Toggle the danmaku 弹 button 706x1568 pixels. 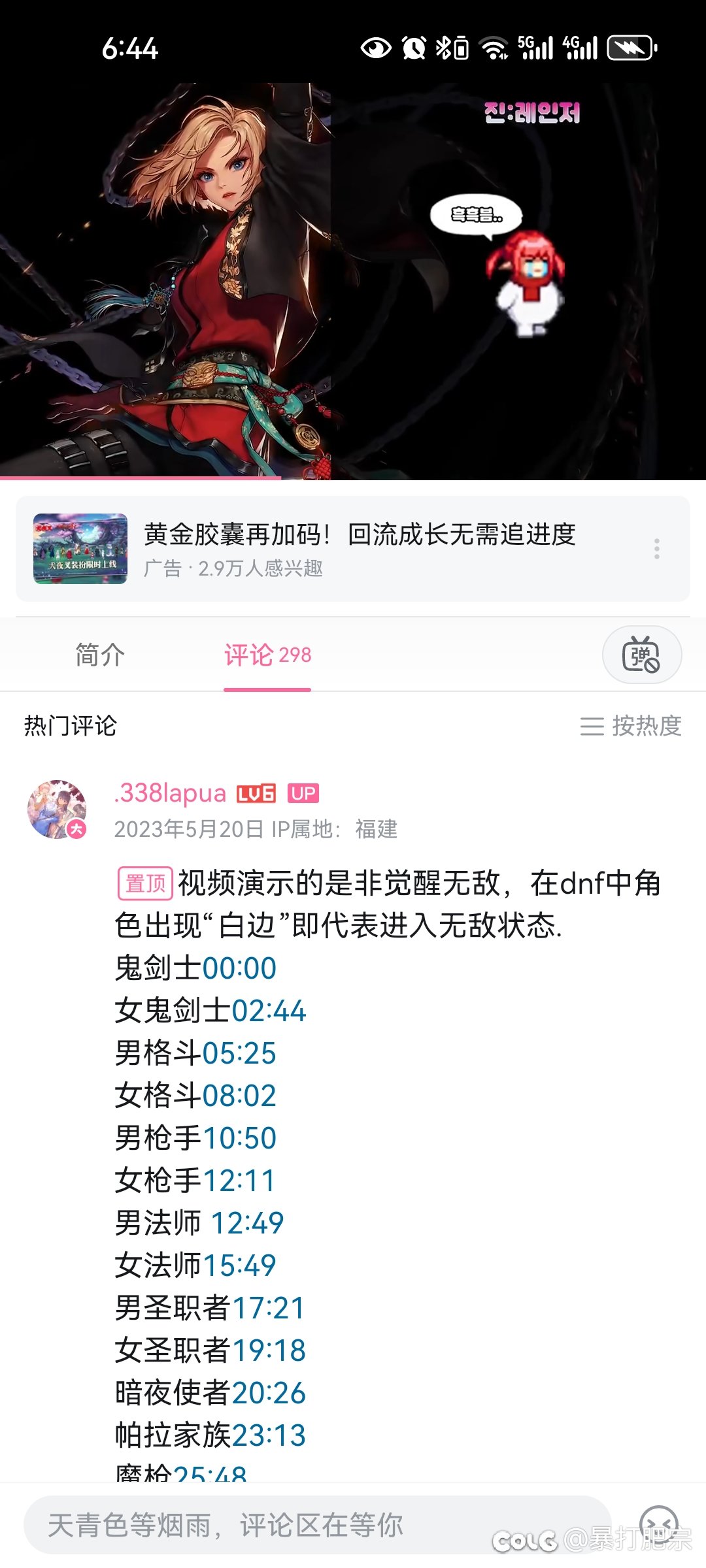642,655
